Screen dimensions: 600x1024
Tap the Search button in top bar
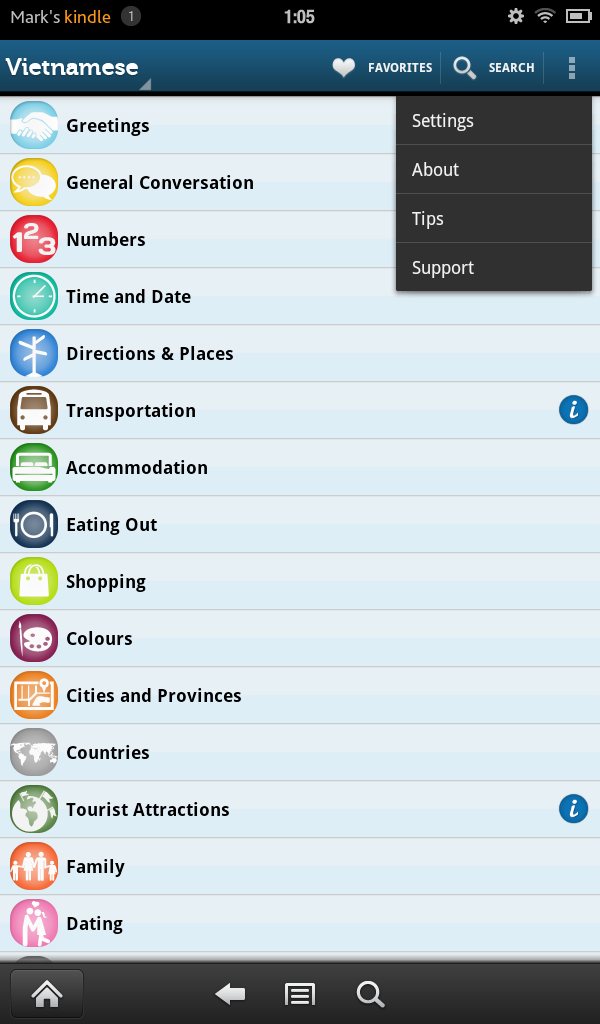point(494,68)
